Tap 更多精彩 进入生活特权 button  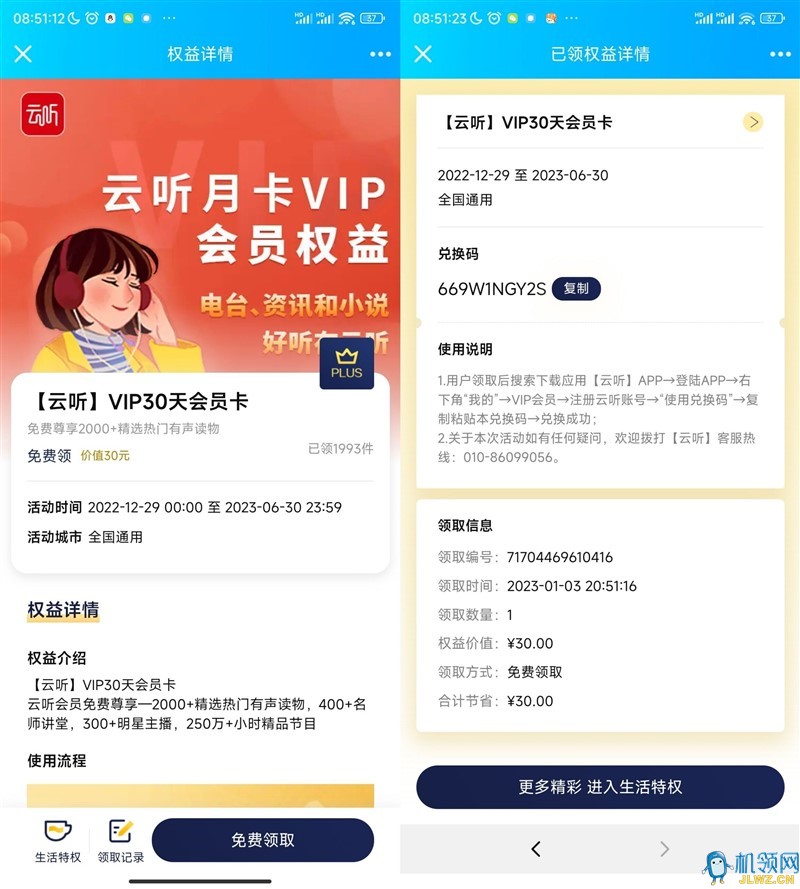pyautogui.click(x=600, y=787)
